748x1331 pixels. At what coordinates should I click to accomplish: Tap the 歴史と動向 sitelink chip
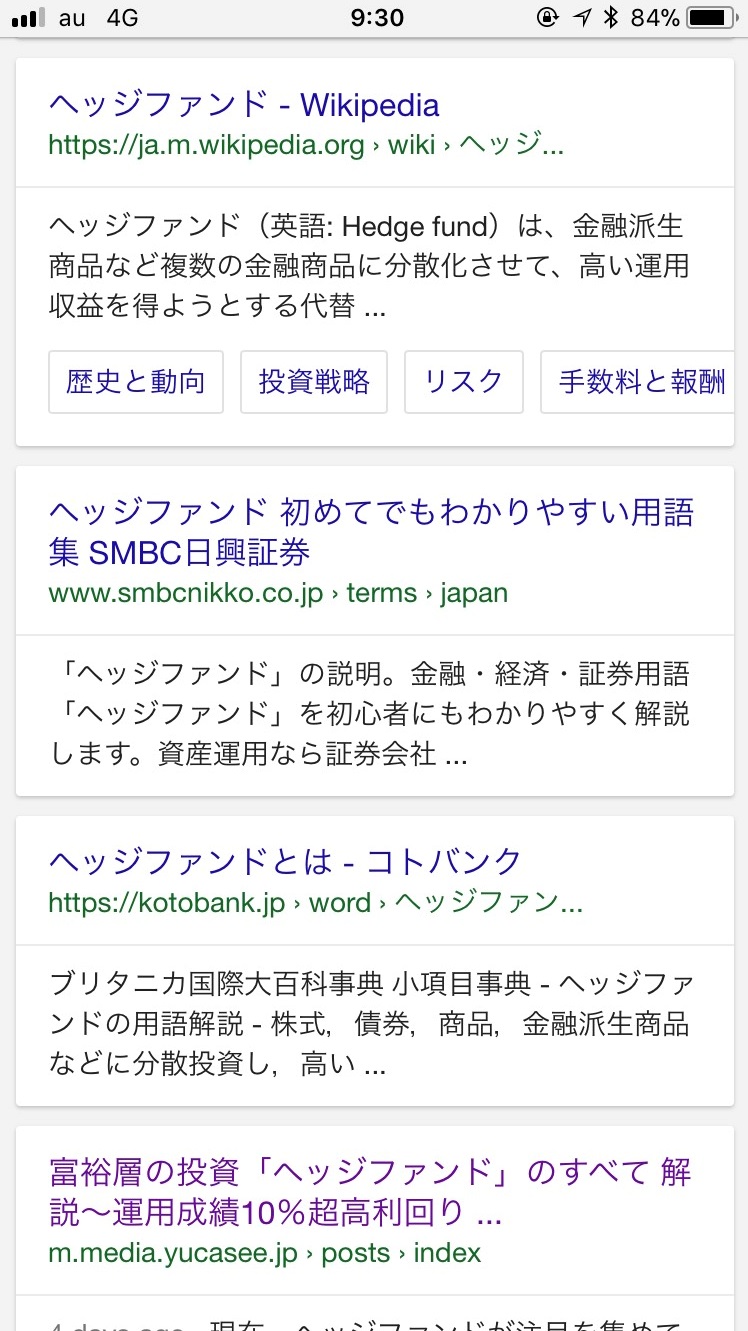pos(135,381)
